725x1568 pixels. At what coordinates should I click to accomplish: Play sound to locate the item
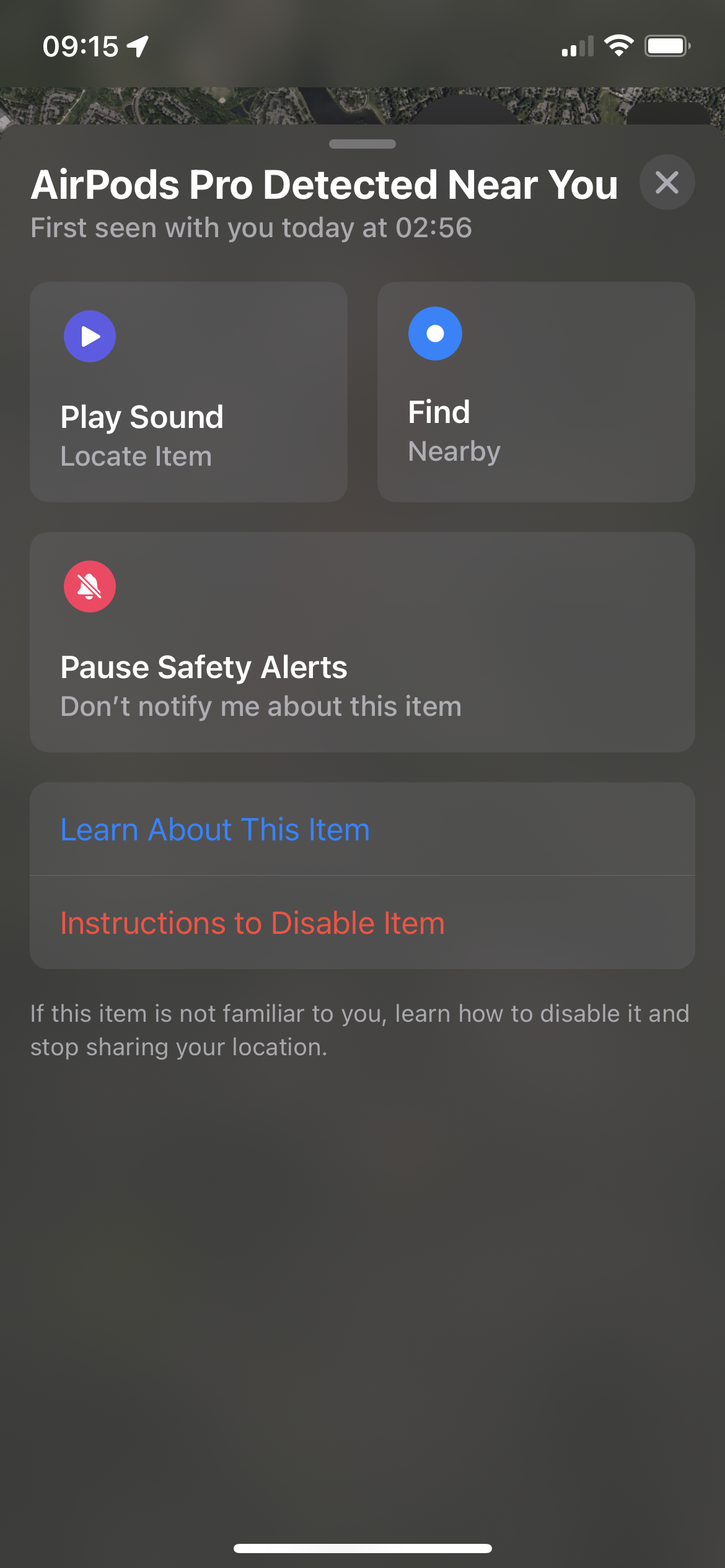click(188, 392)
